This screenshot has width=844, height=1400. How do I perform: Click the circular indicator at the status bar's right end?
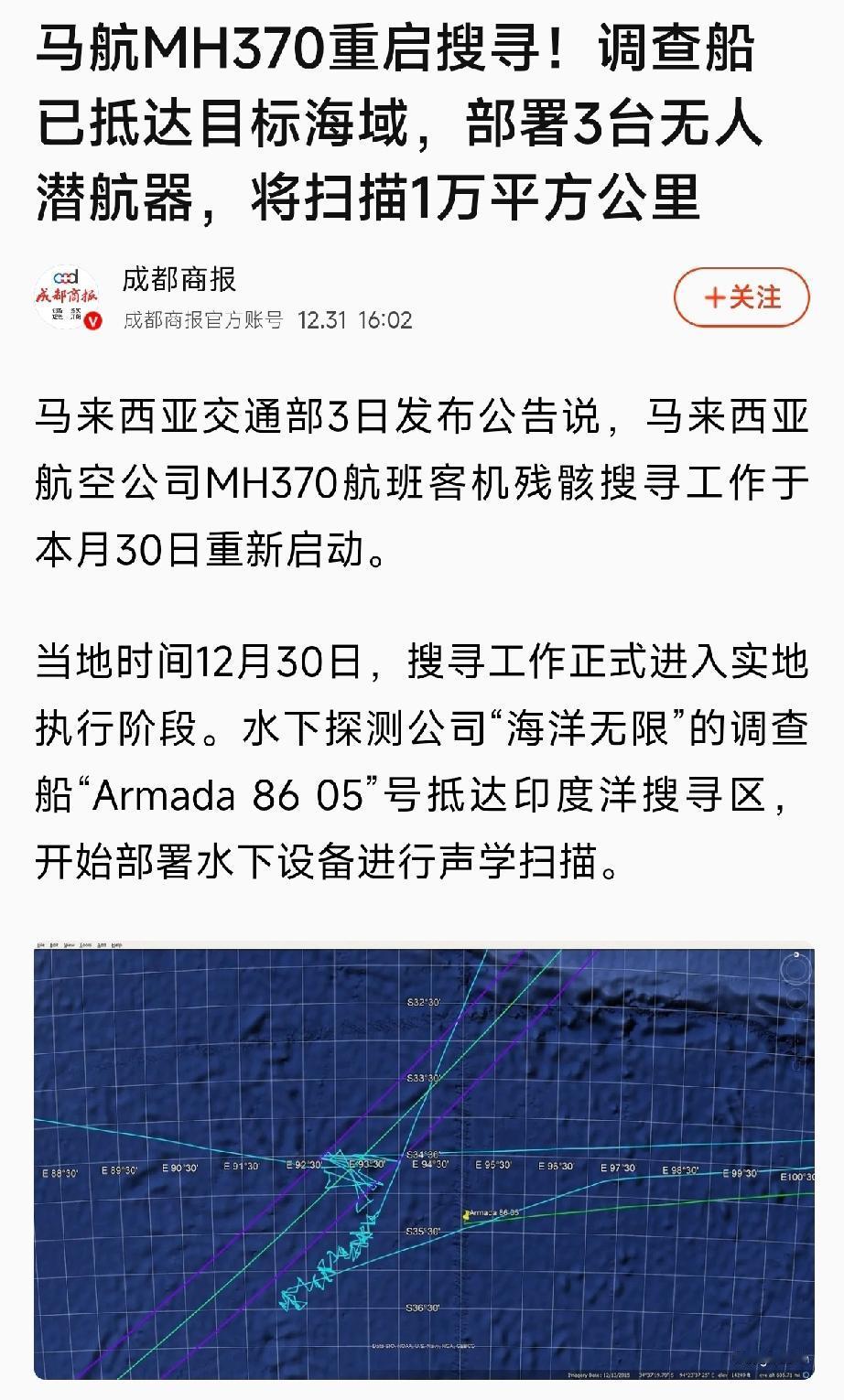pos(805,1374)
